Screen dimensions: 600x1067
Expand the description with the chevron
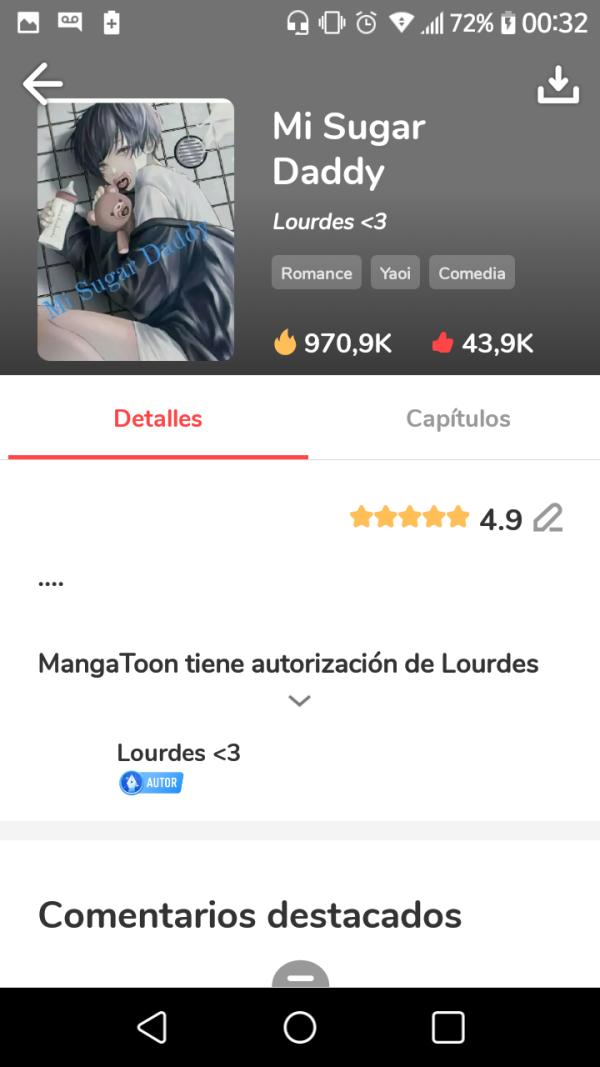(299, 701)
